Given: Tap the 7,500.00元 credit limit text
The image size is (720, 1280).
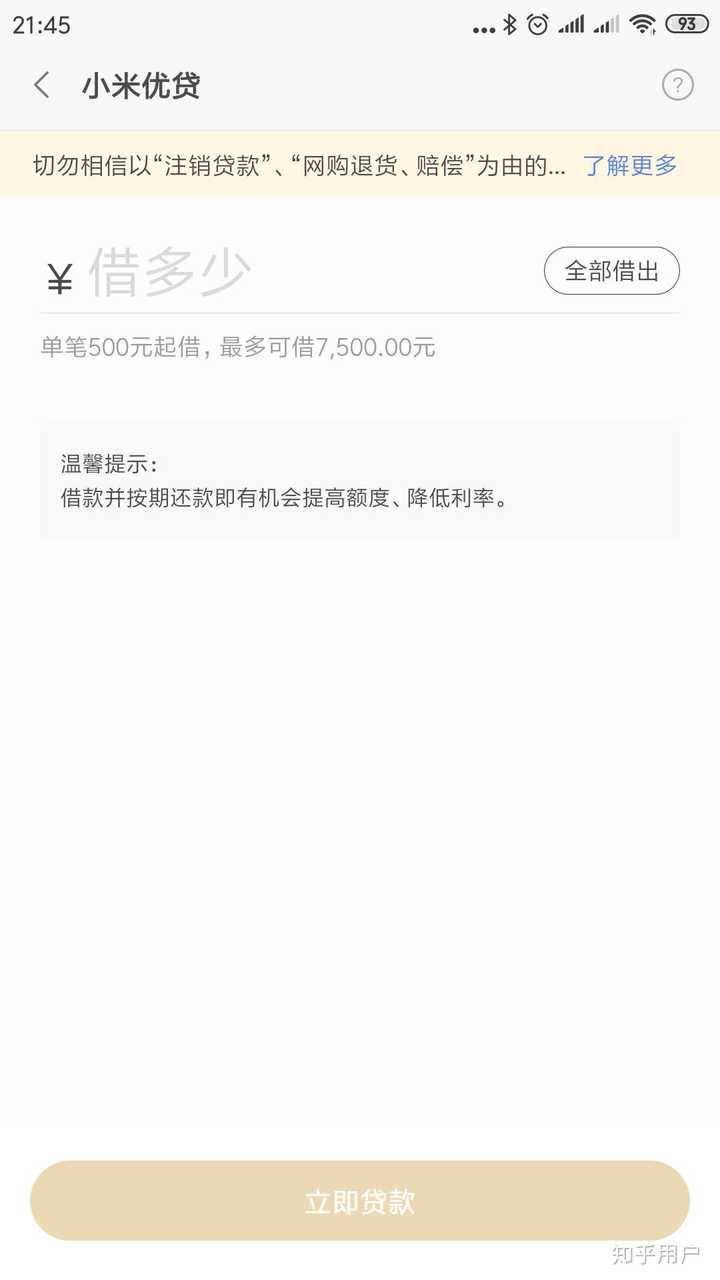Looking at the screenshot, I should click(375, 347).
